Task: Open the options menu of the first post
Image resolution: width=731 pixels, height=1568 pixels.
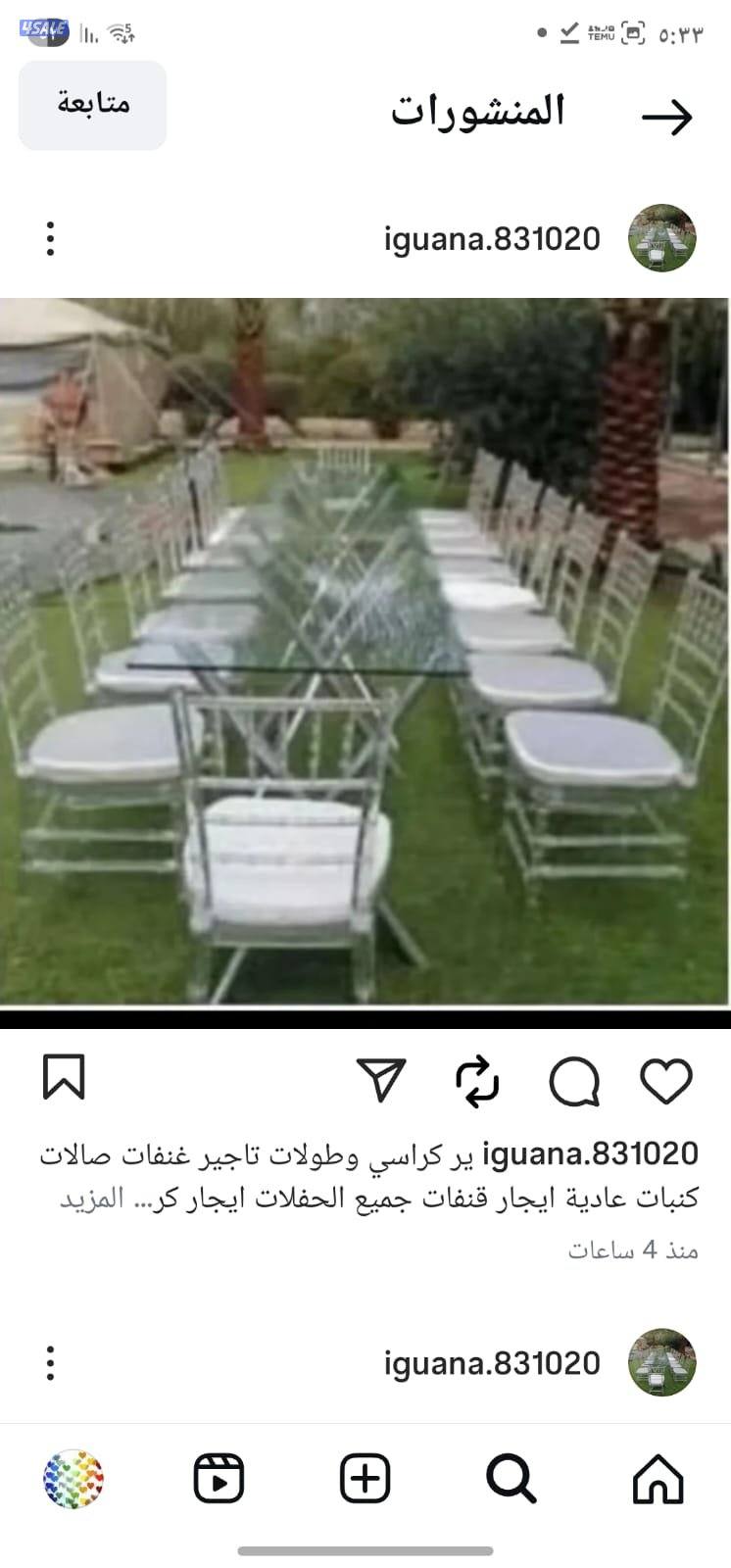Action: click(x=50, y=239)
